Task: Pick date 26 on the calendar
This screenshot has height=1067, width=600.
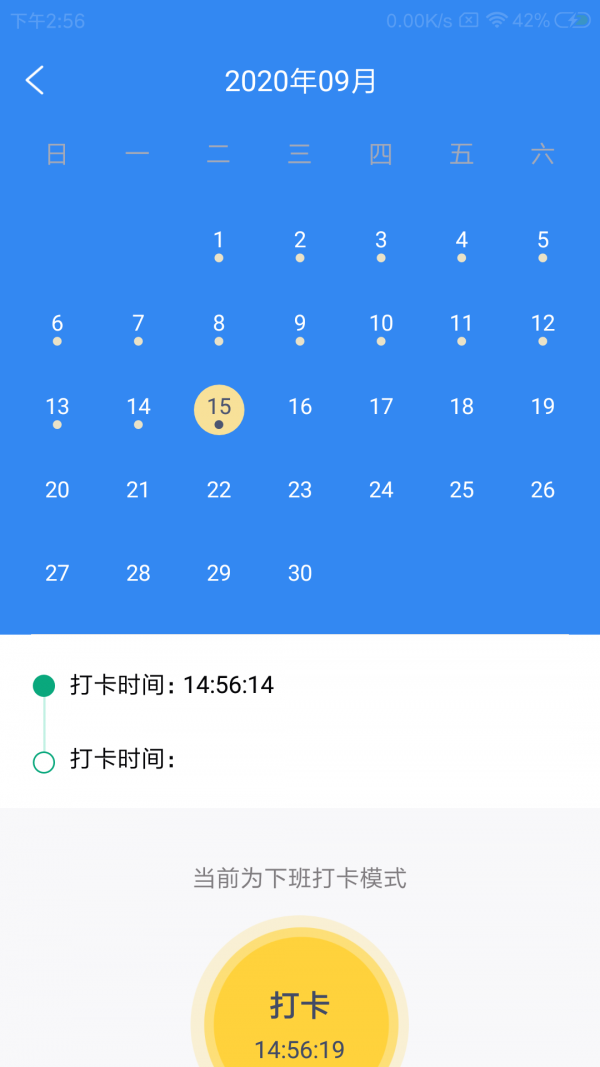Action: tap(543, 490)
